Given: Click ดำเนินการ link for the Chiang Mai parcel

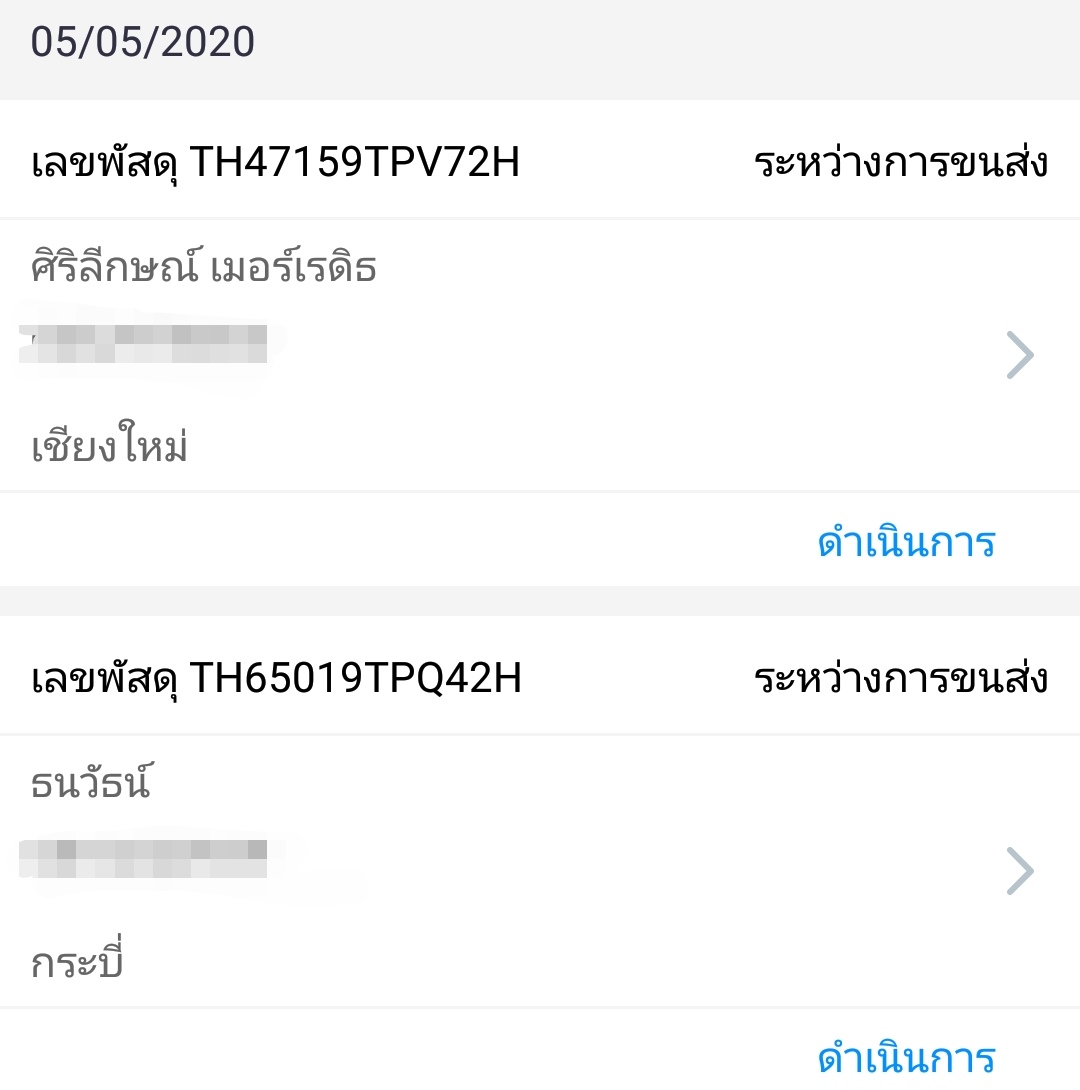Looking at the screenshot, I should (x=905, y=543).
